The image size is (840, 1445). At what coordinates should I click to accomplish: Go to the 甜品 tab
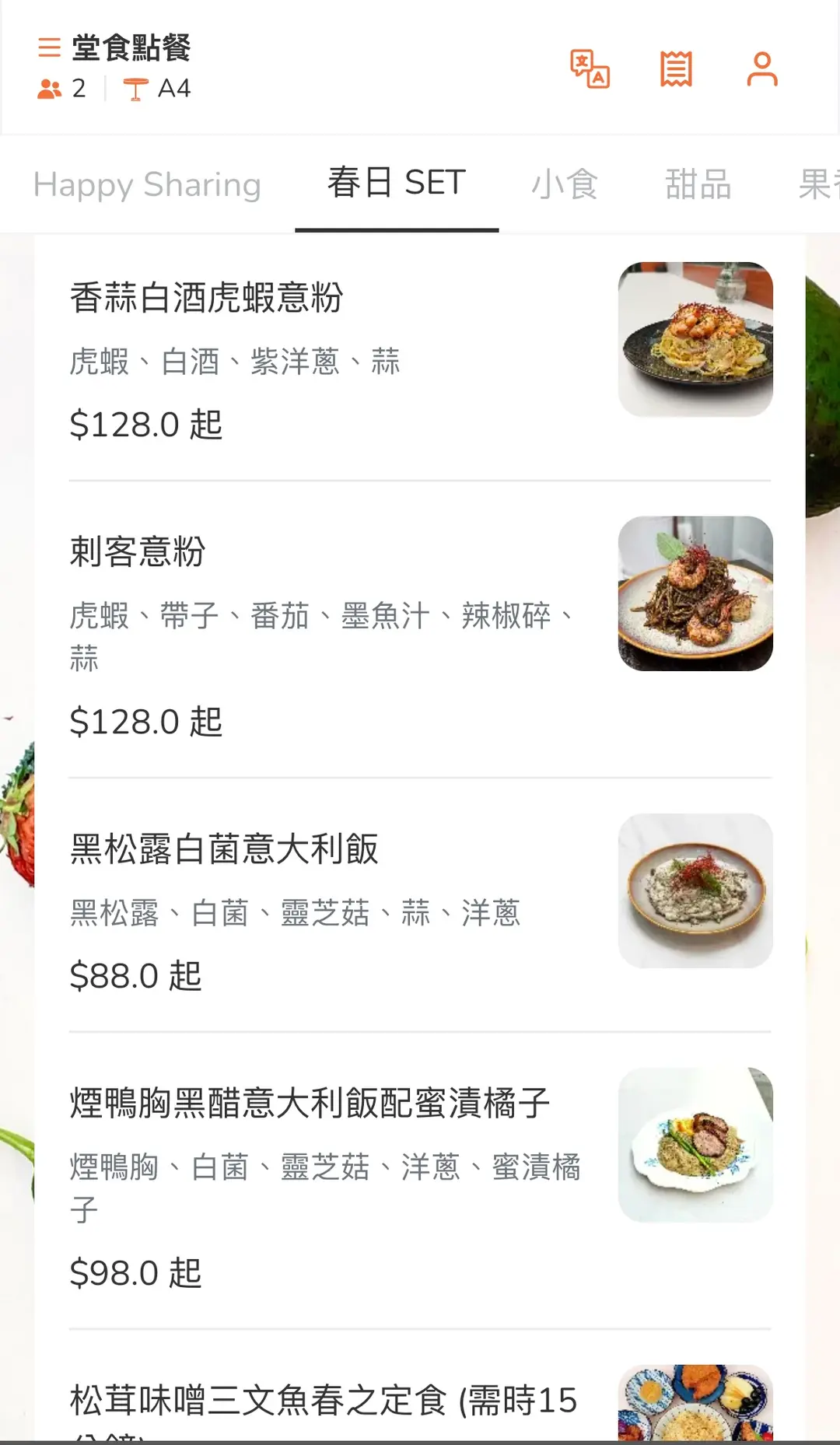coord(698,184)
